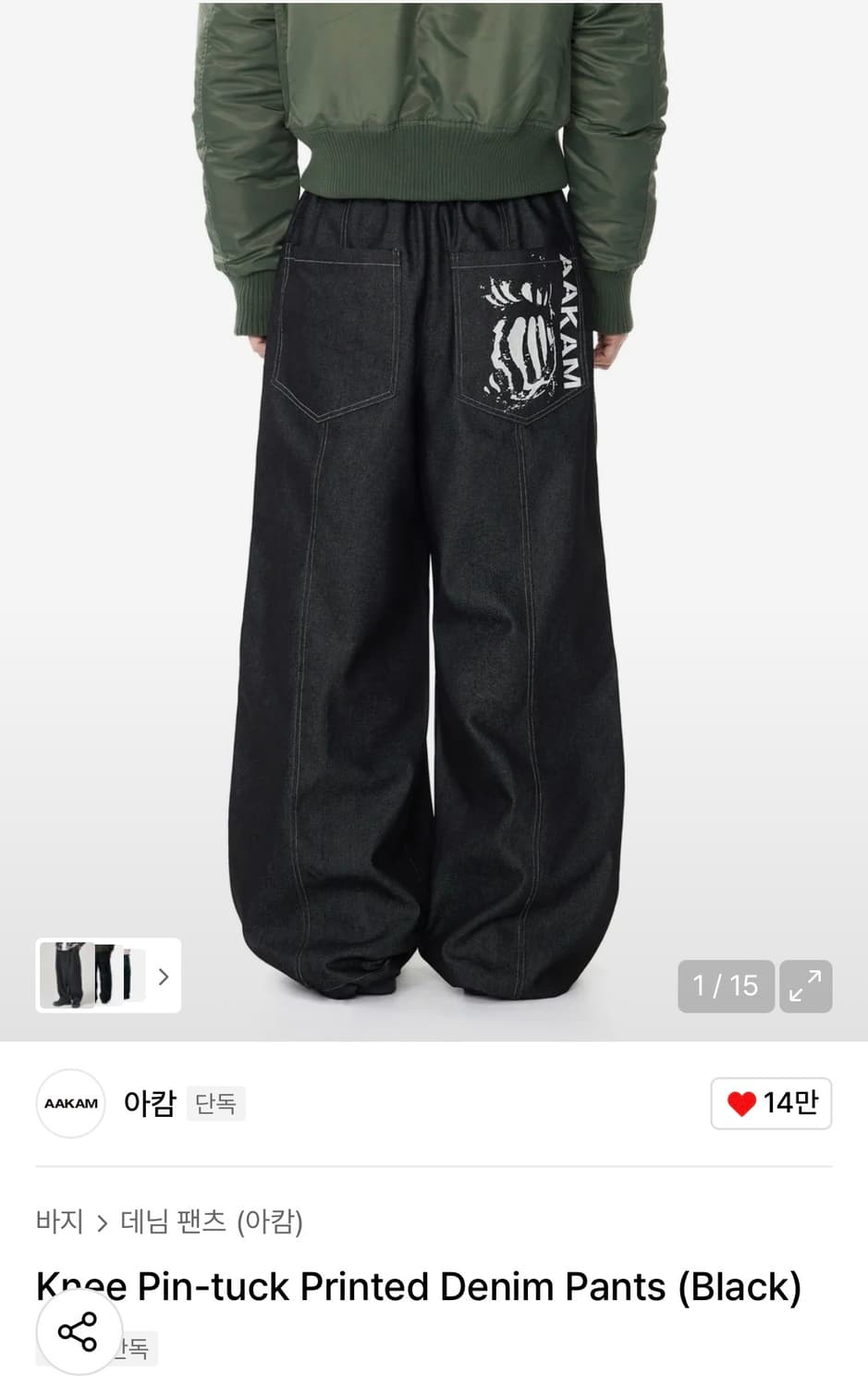Tap the 단독 badge next to brand name

pos(217,1104)
